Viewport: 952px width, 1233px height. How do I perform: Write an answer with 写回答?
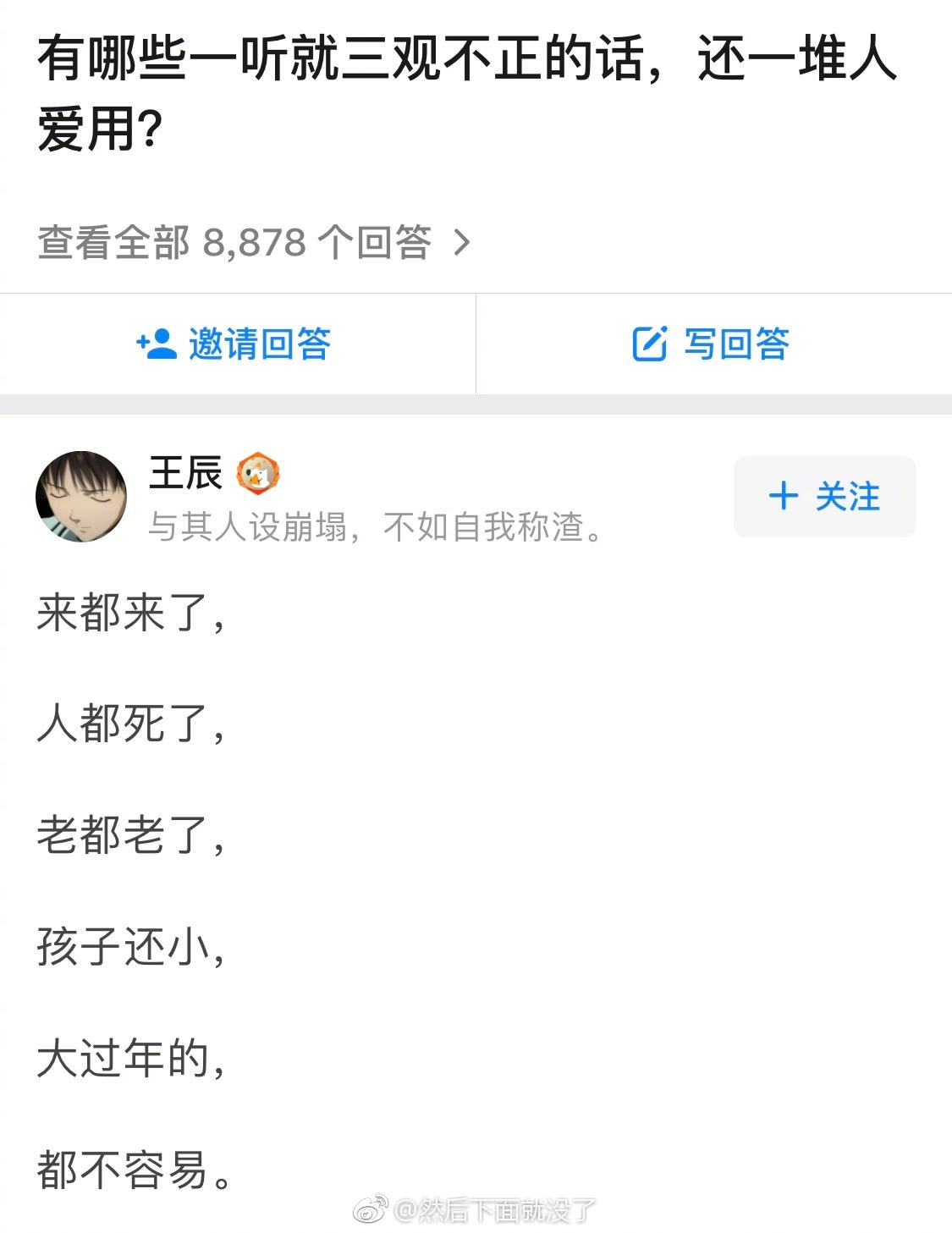[712, 344]
